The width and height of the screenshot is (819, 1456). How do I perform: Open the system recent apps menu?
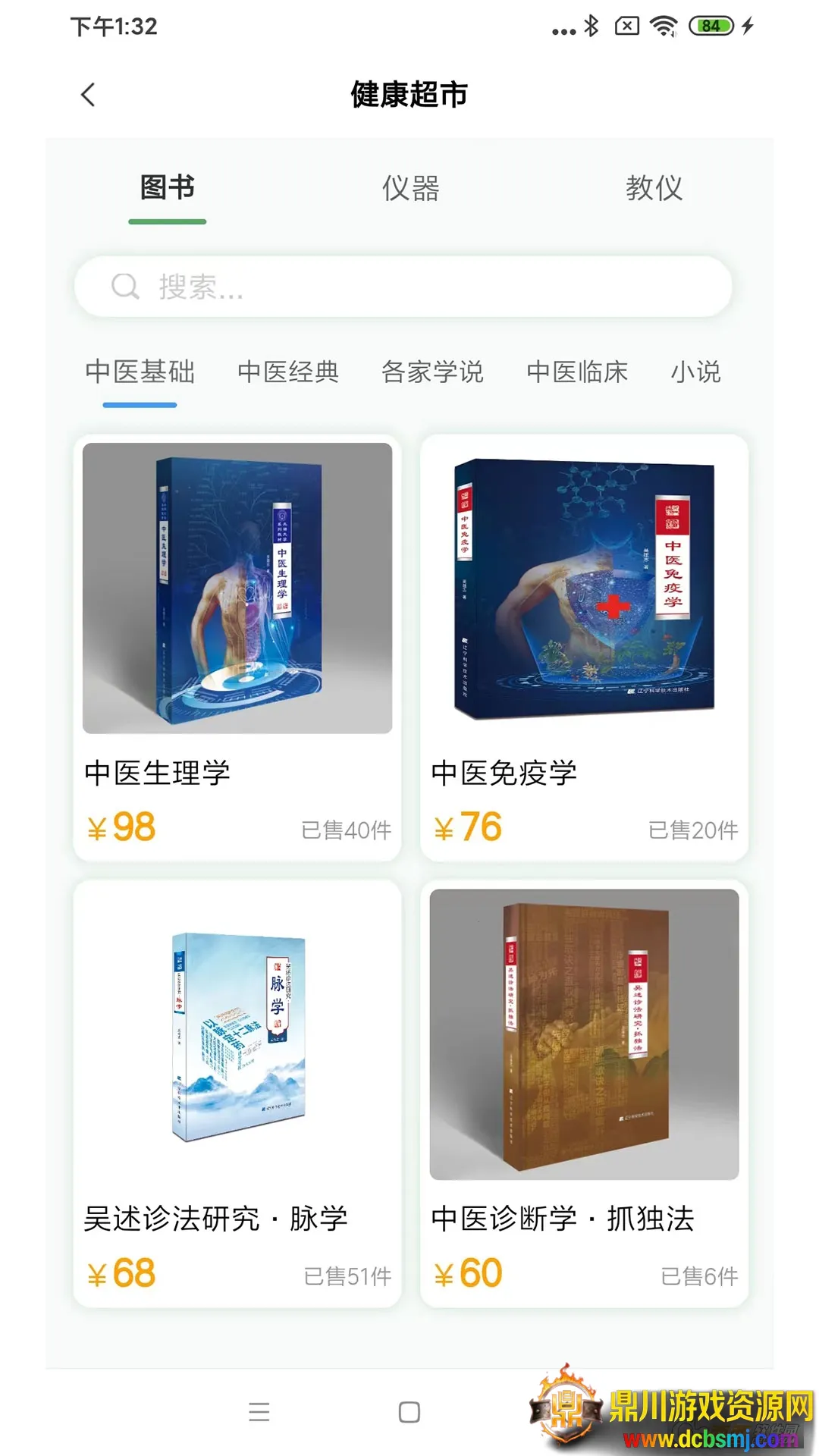point(259,1412)
